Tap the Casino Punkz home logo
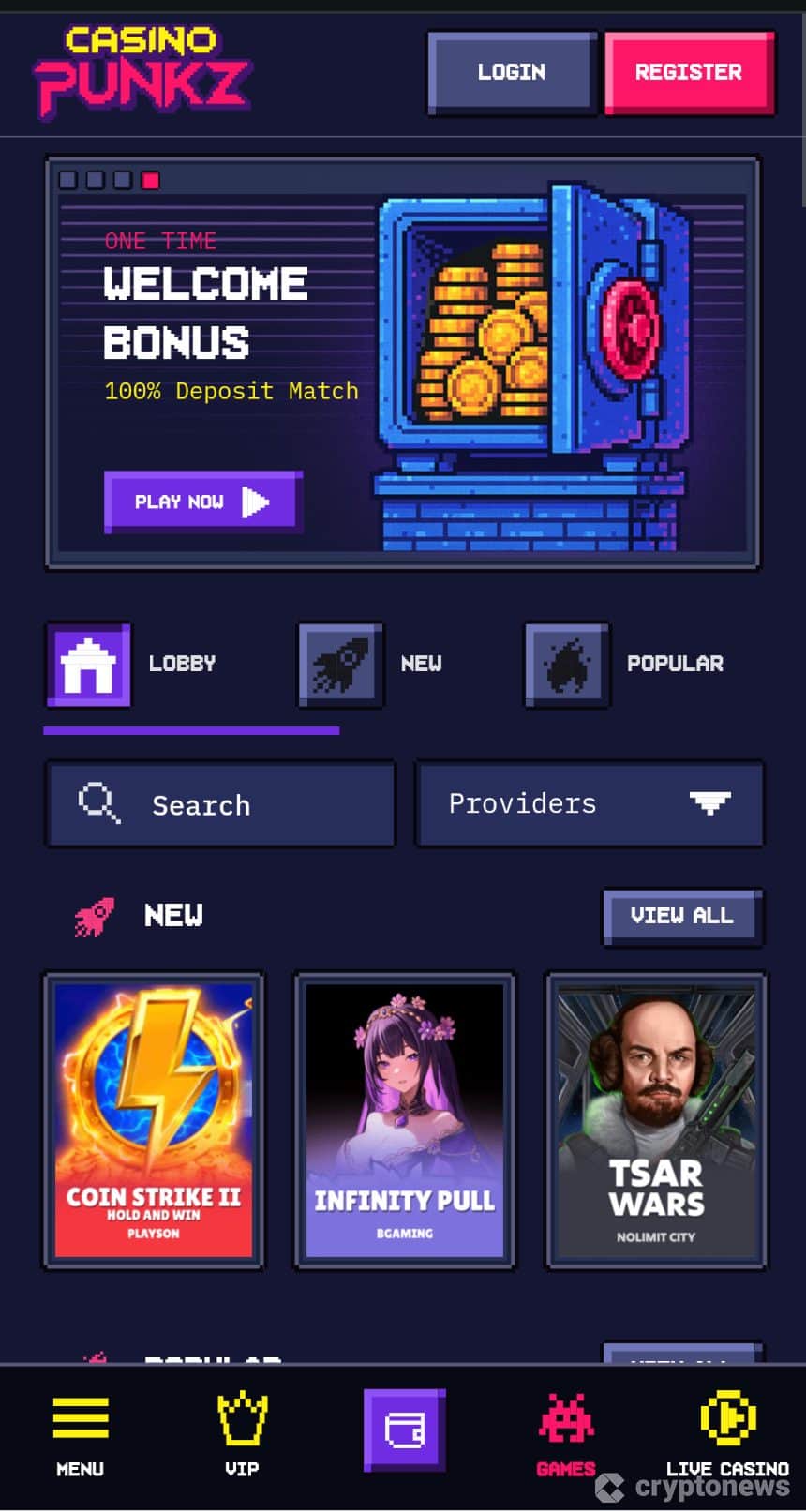Viewport: 806px width, 1512px height. point(142,72)
